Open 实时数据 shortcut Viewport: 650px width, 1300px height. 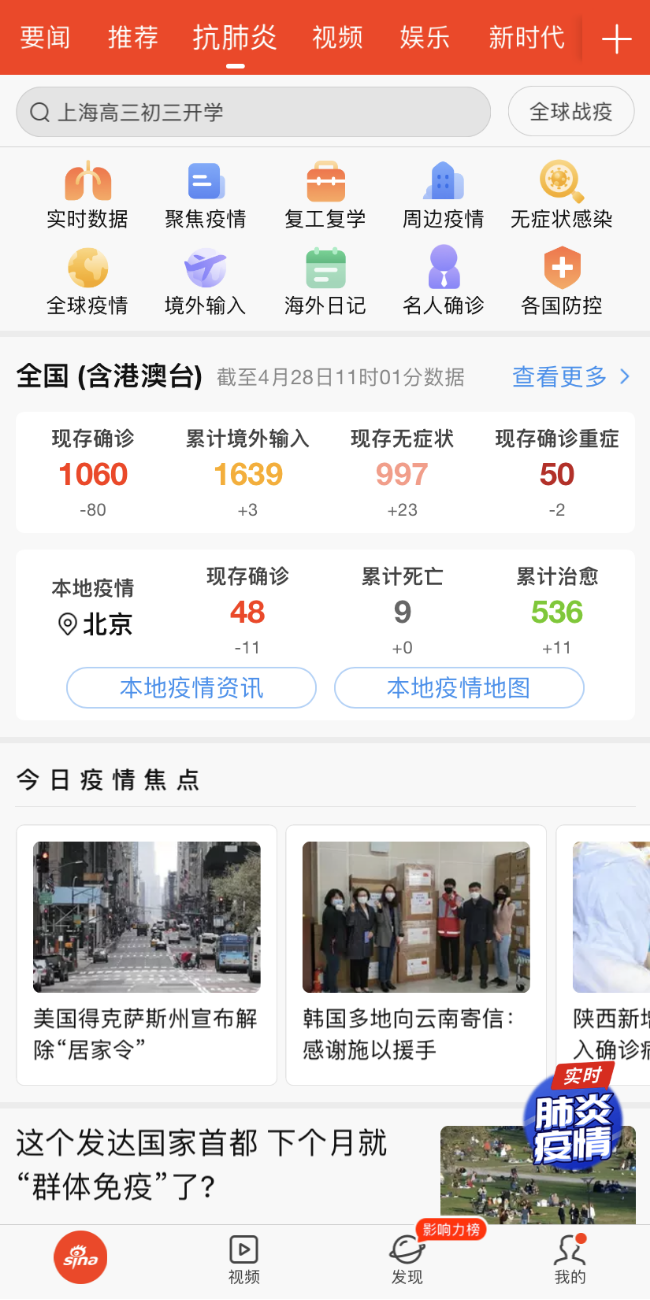point(87,196)
